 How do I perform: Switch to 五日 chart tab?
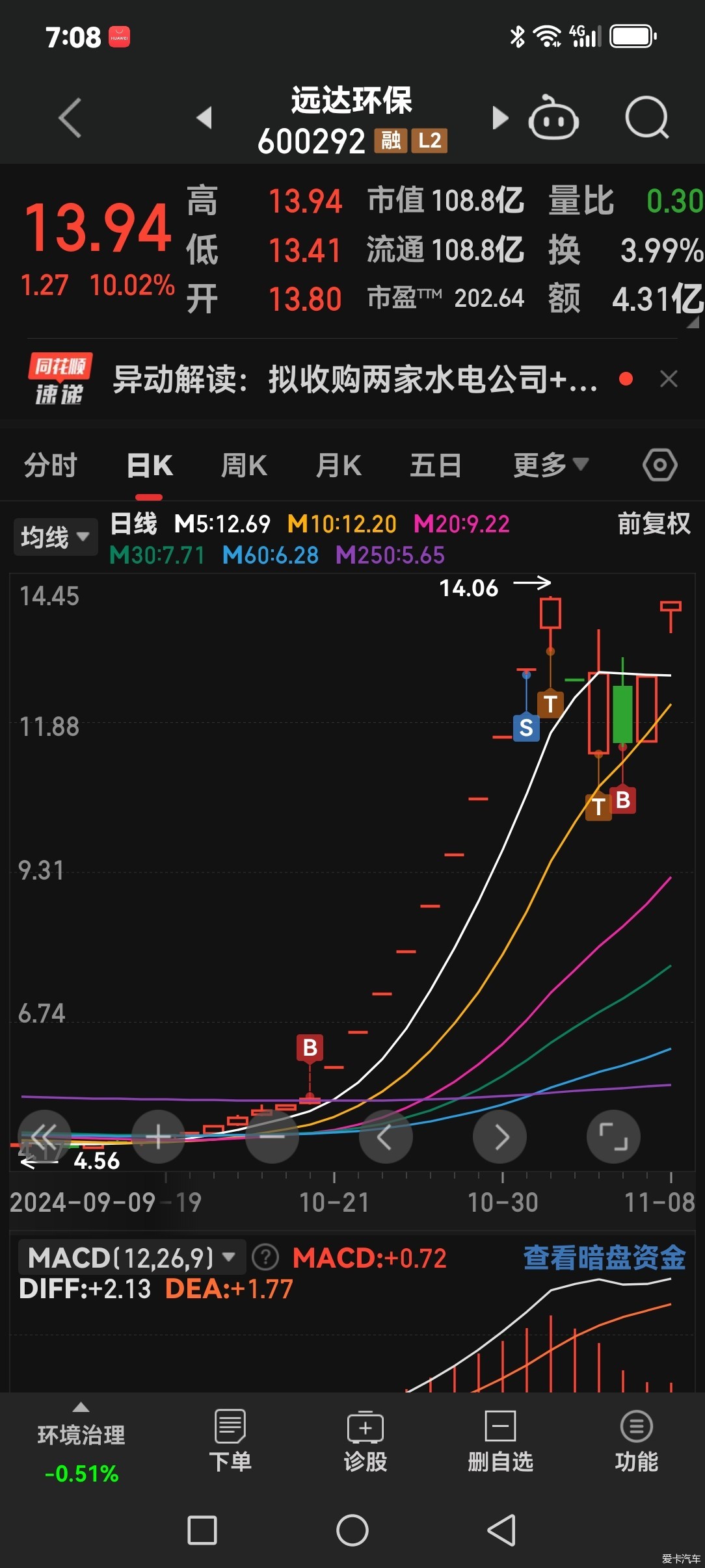[435, 465]
